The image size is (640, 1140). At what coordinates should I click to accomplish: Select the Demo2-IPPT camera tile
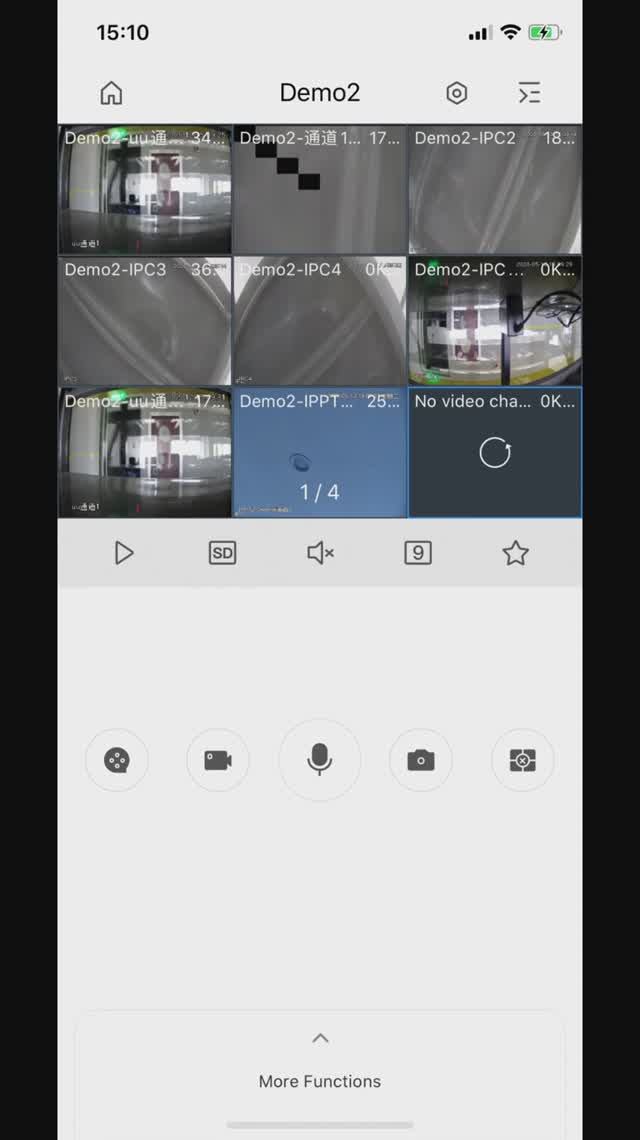point(320,452)
